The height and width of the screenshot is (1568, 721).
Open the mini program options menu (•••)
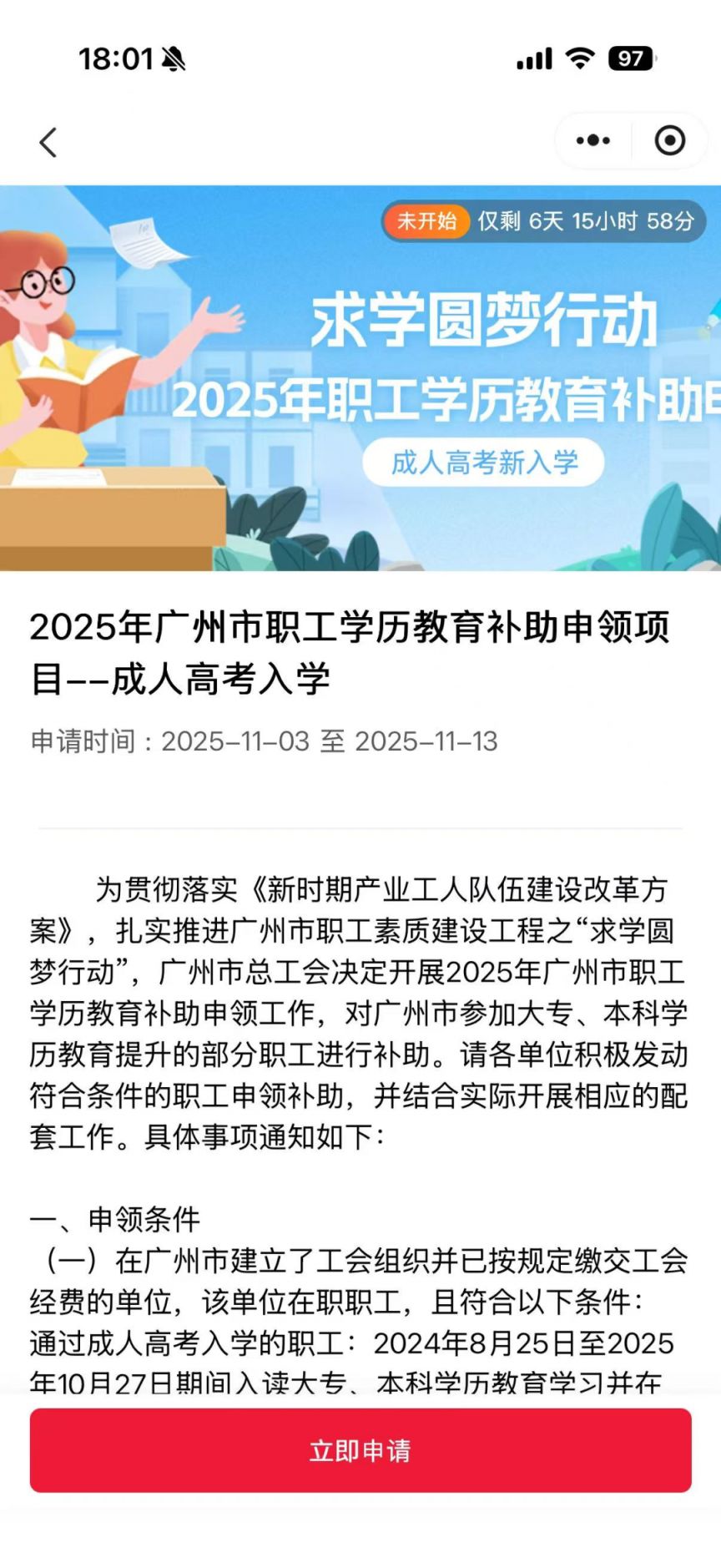pyautogui.click(x=591, y=140)
